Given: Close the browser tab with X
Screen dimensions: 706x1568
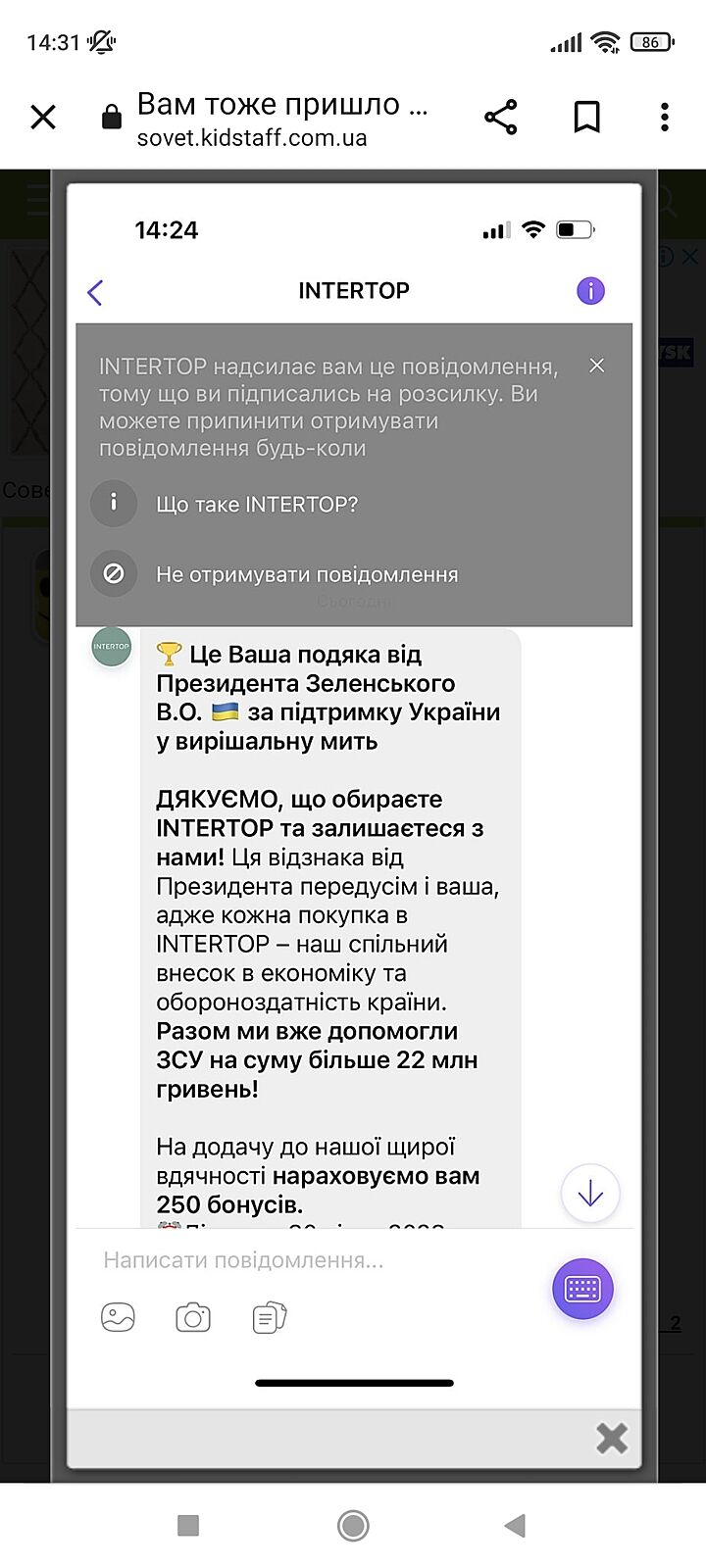Looking at the screenshot, I should 43,118.
